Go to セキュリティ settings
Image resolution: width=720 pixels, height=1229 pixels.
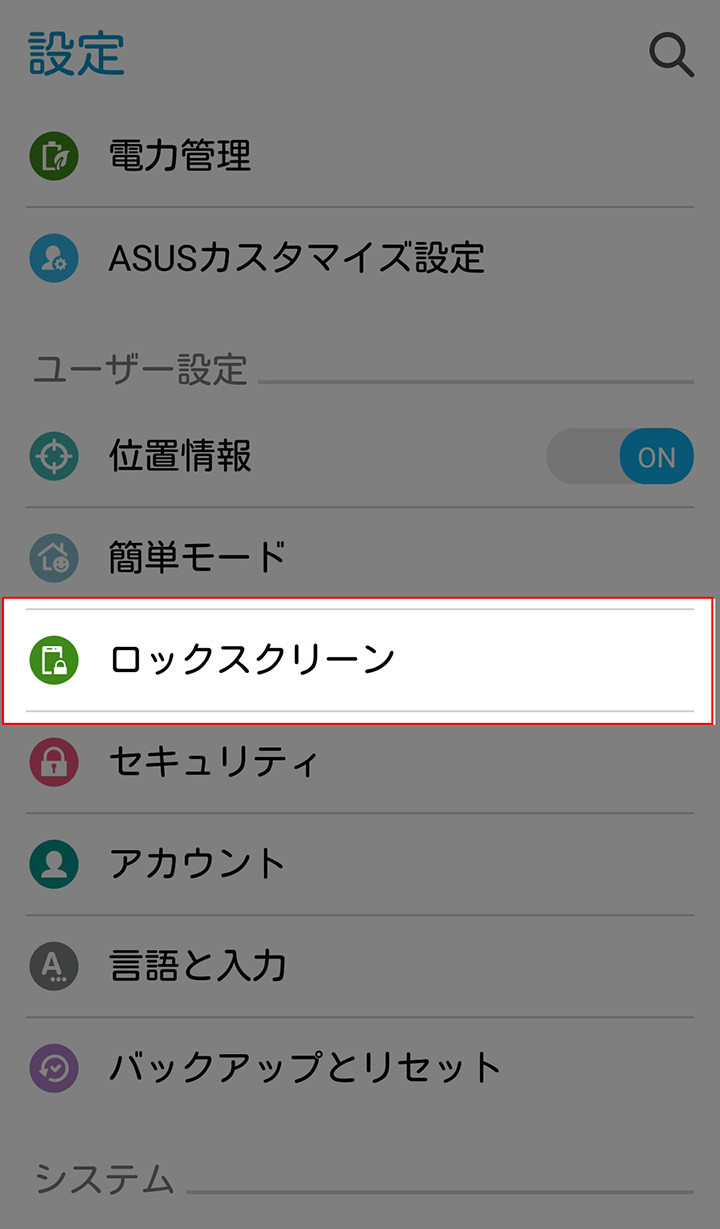click(360, 762)
